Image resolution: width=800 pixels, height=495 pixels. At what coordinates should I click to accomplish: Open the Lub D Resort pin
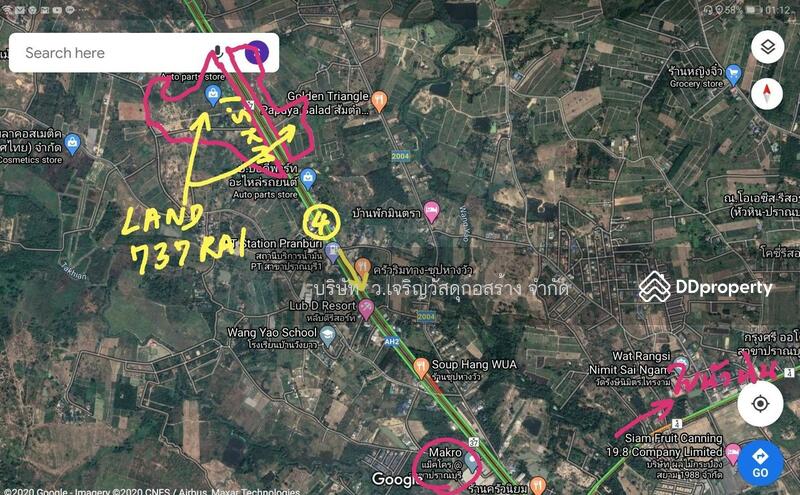coord(366,310)
